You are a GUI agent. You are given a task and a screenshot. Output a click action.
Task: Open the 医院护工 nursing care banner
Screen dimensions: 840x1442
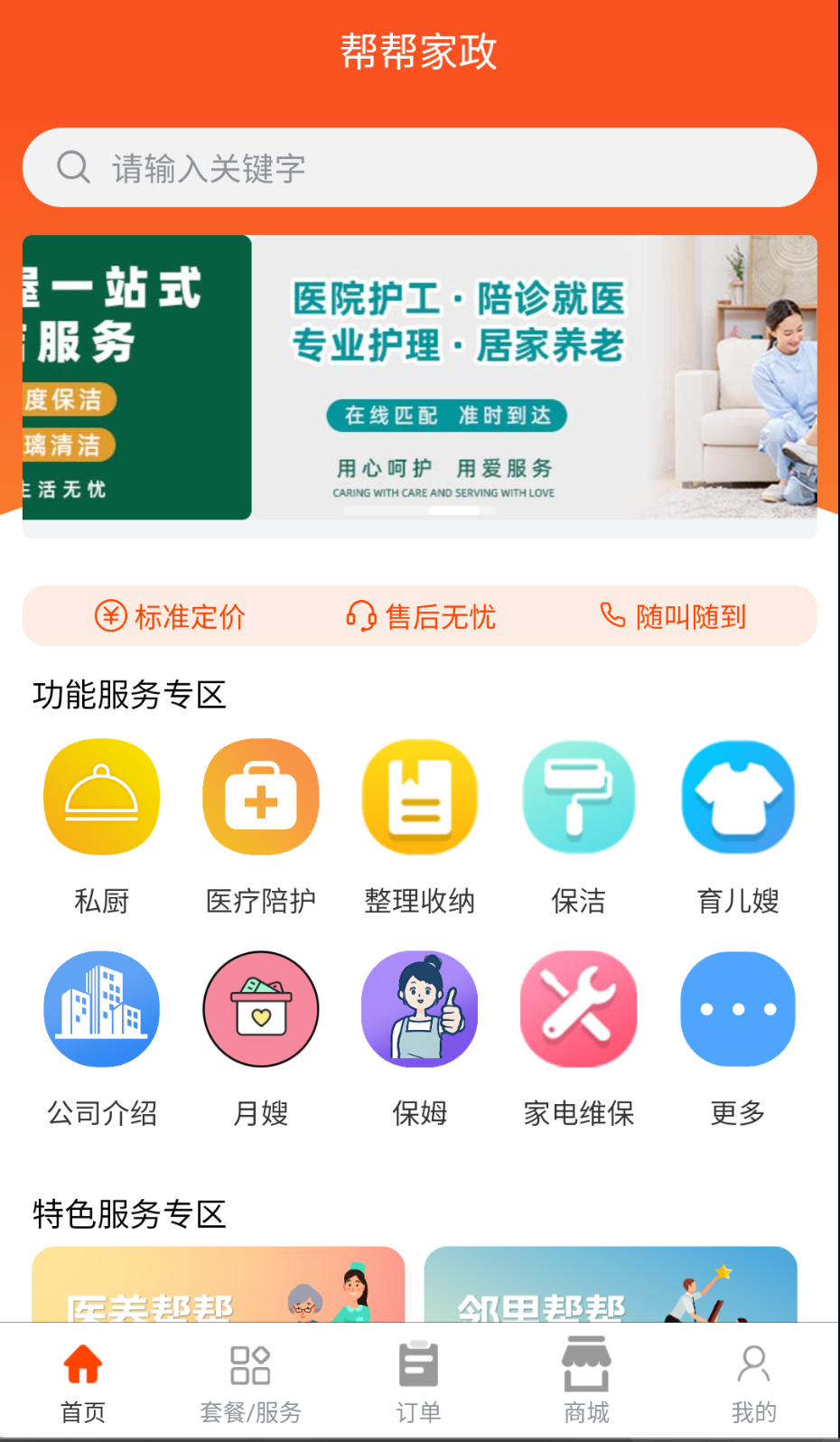535,377
